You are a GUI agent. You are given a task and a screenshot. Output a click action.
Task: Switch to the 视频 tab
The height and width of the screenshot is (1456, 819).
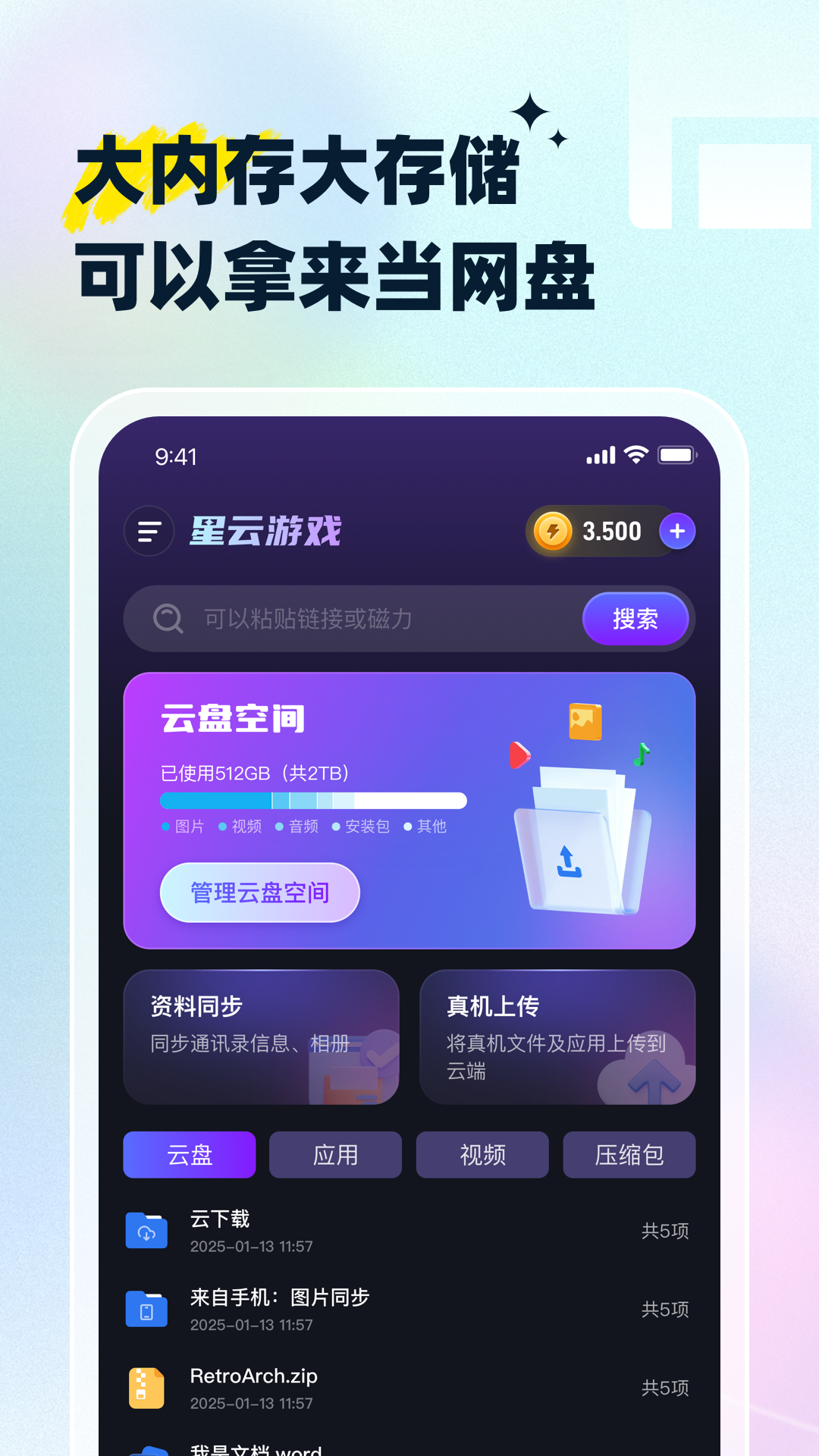tap(482, 1154)
